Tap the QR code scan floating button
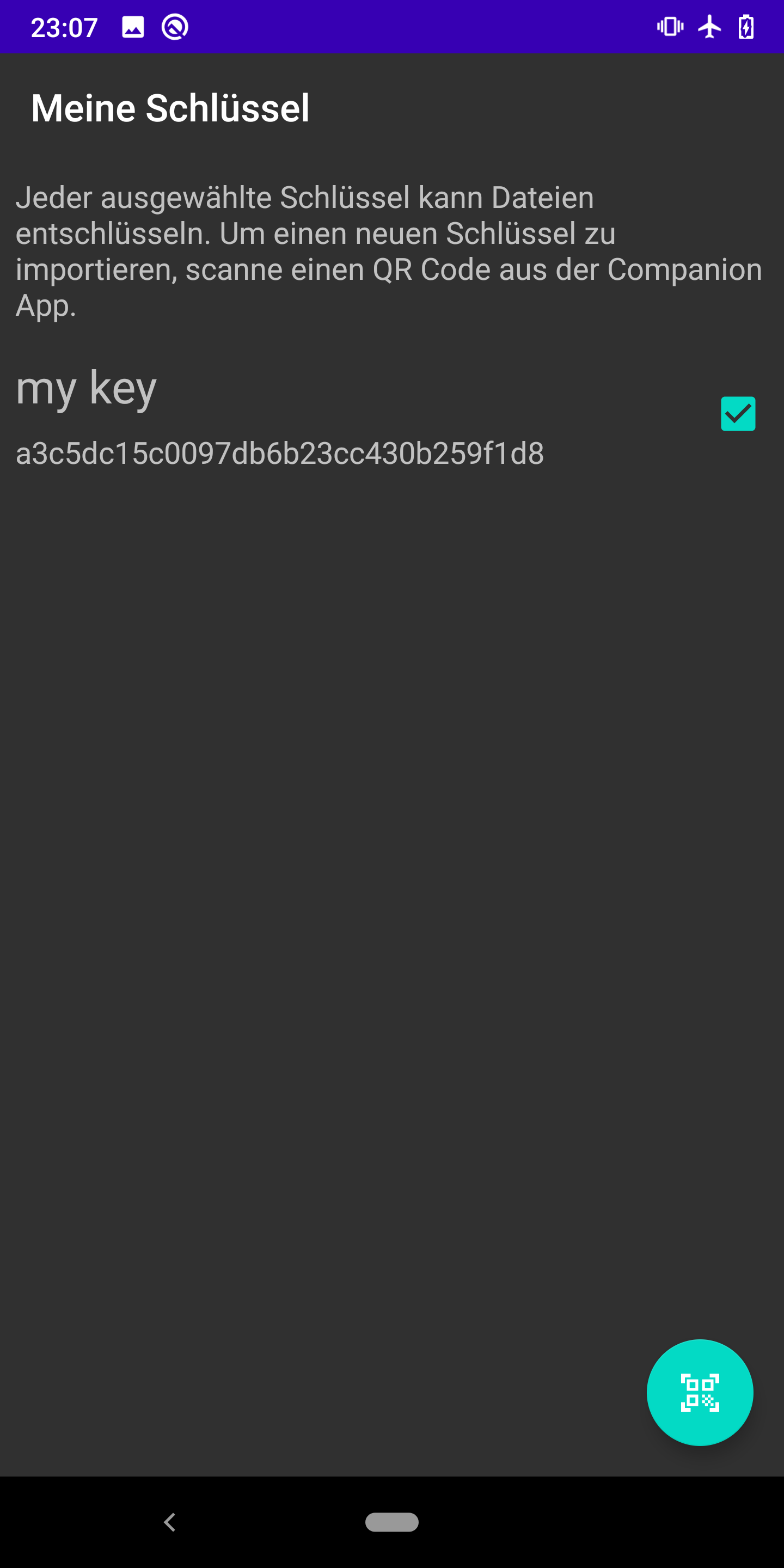 point(700,1393)
